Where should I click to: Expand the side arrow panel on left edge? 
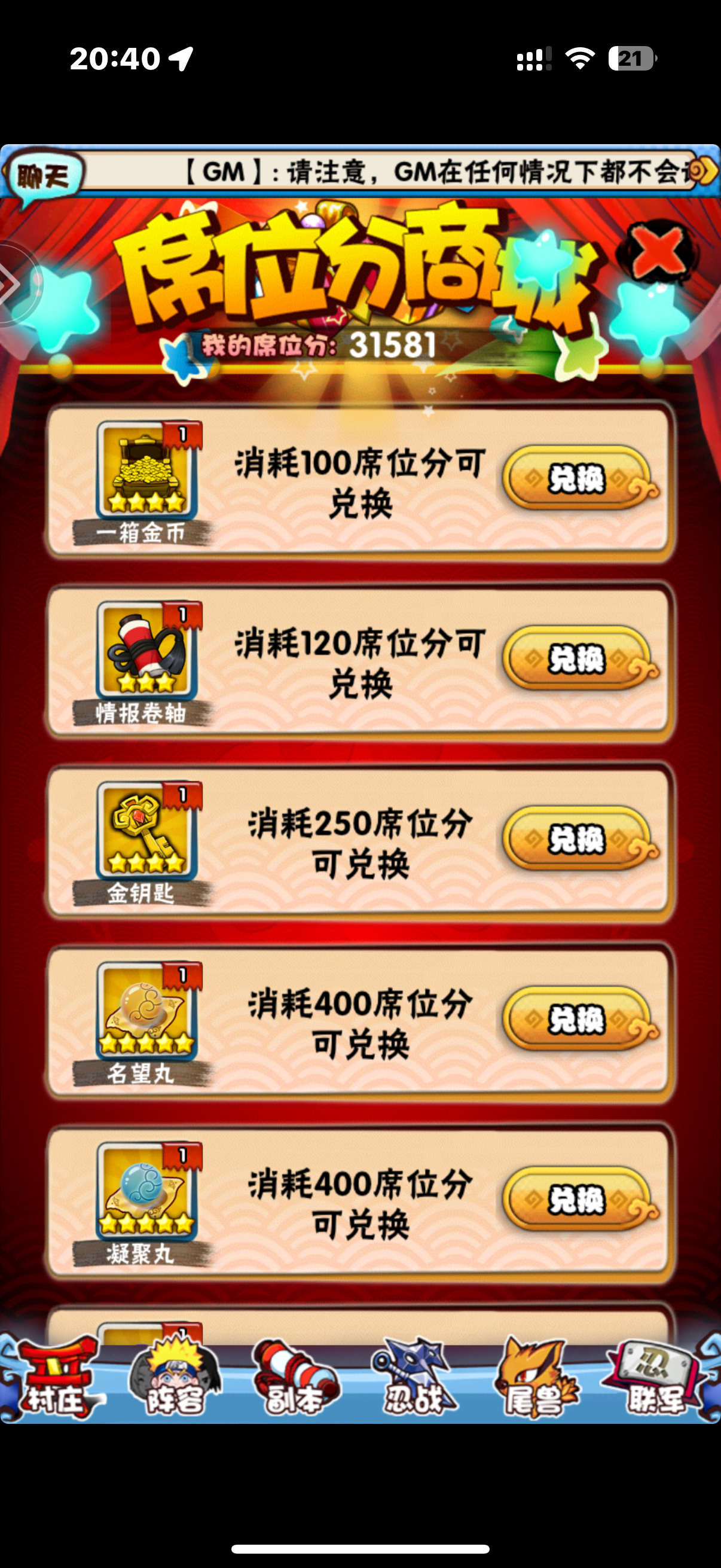[x=13, y=283]
